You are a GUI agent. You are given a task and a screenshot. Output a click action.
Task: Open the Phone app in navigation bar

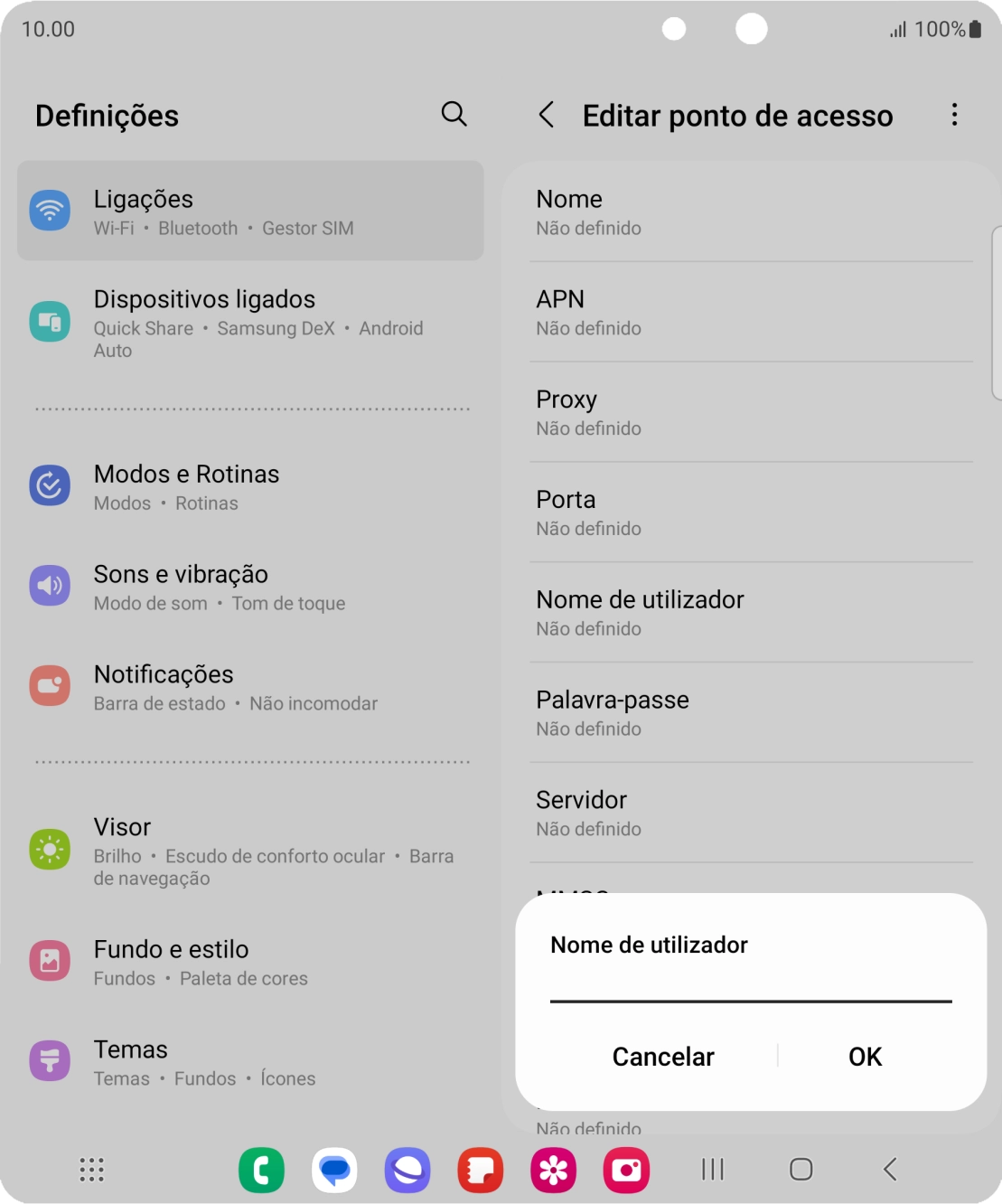click(x=262, y=1170)
